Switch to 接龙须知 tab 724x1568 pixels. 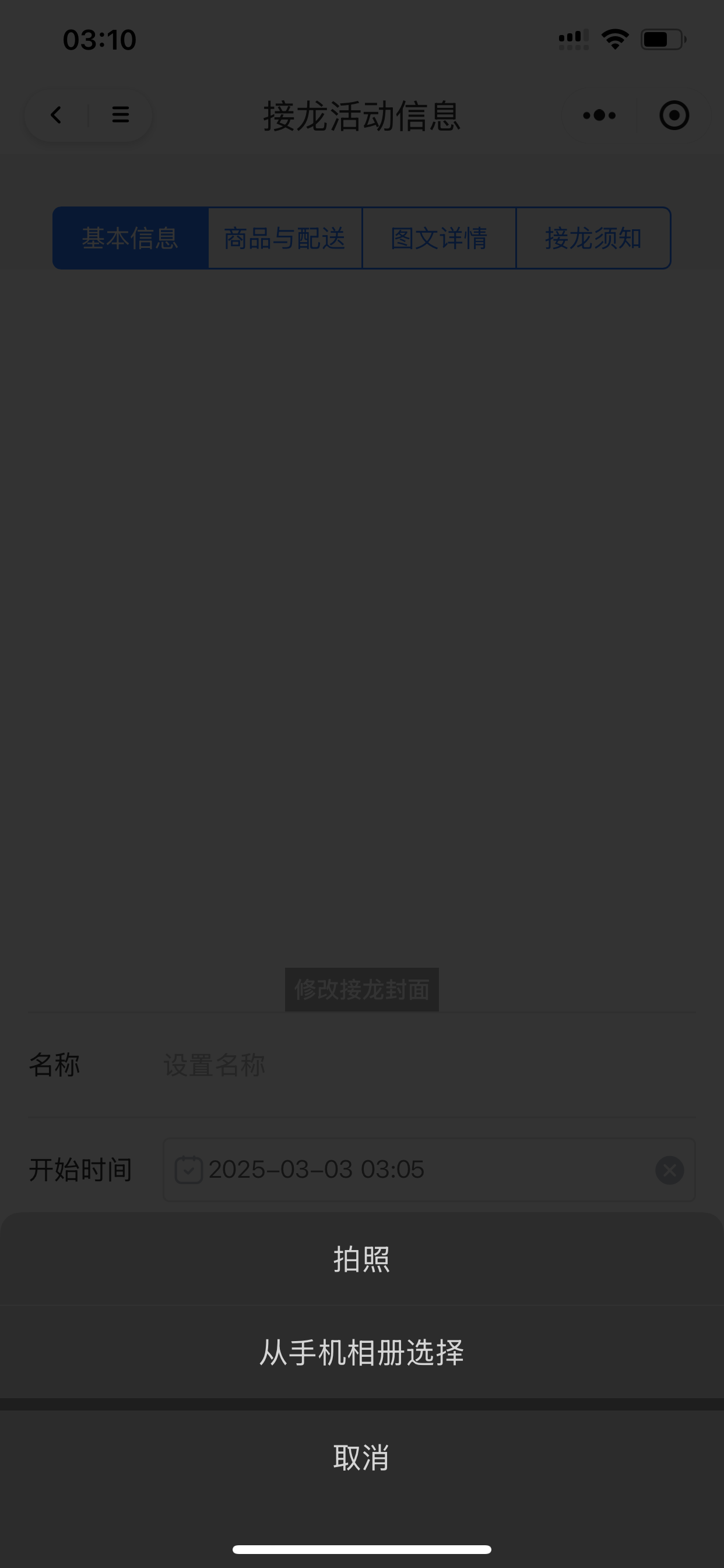pyautogui.click(x=593, y=238)
